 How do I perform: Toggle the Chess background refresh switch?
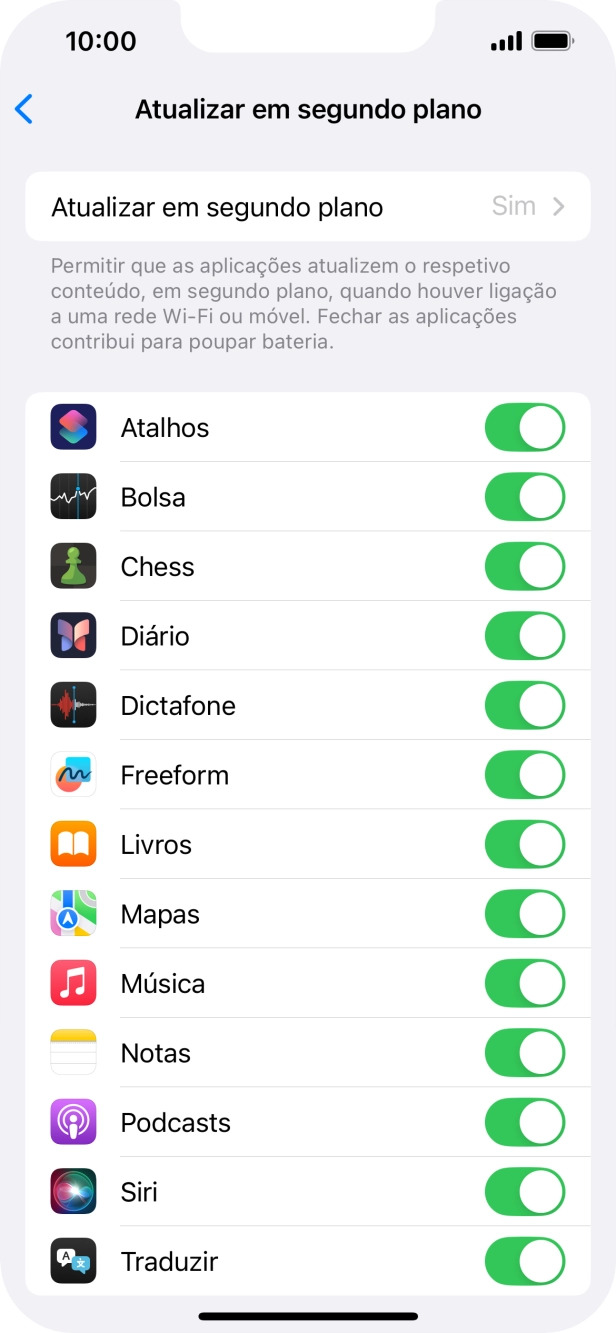pyautogui.click(x=525, y=567)
